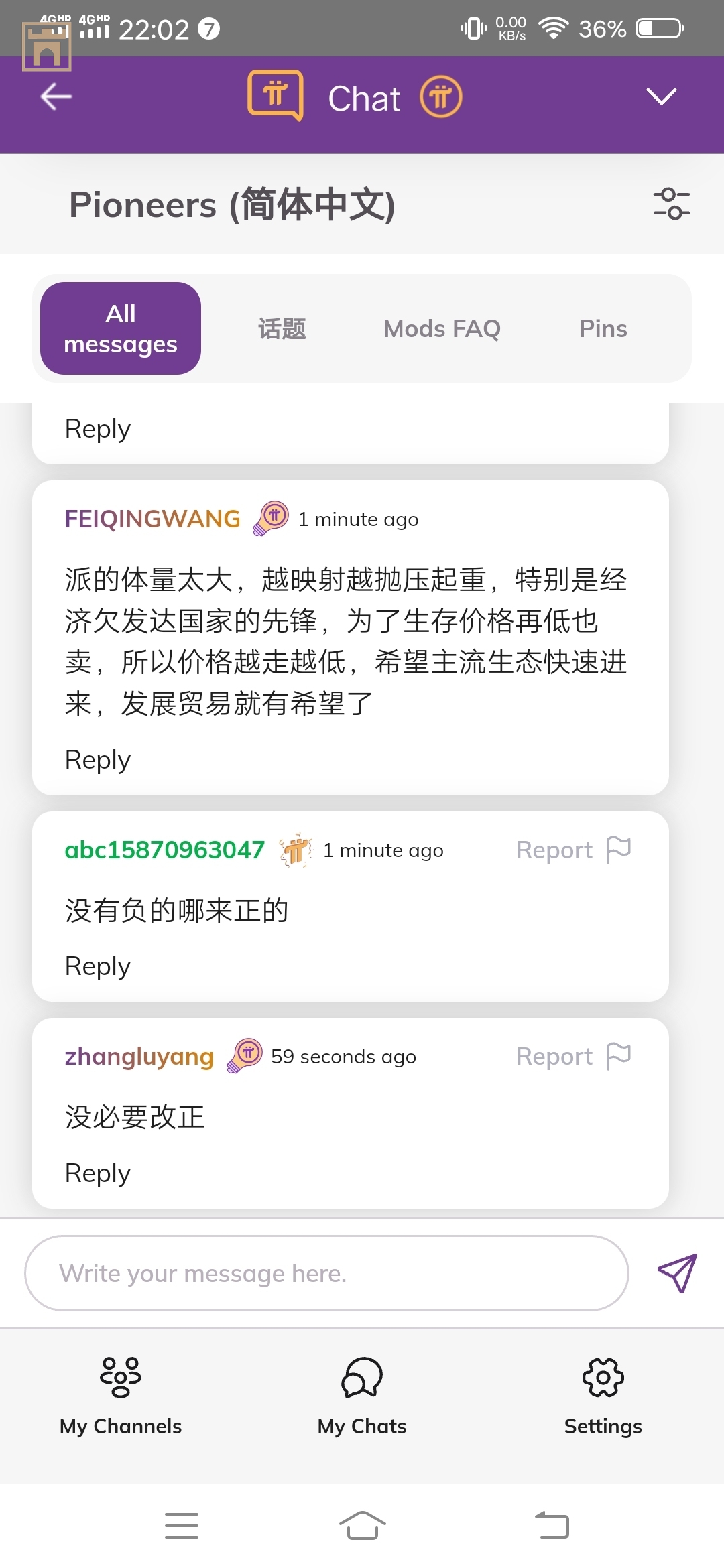Screen dimensions: 724x1568
Task: Open FEIQINGWANG's username
Action: (152, 519)
